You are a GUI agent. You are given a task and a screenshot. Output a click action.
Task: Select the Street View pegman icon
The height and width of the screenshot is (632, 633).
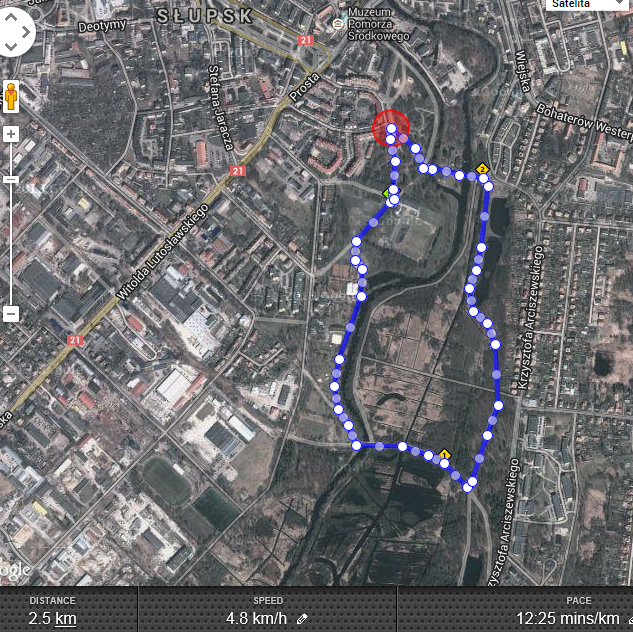[x=11, y=96]
